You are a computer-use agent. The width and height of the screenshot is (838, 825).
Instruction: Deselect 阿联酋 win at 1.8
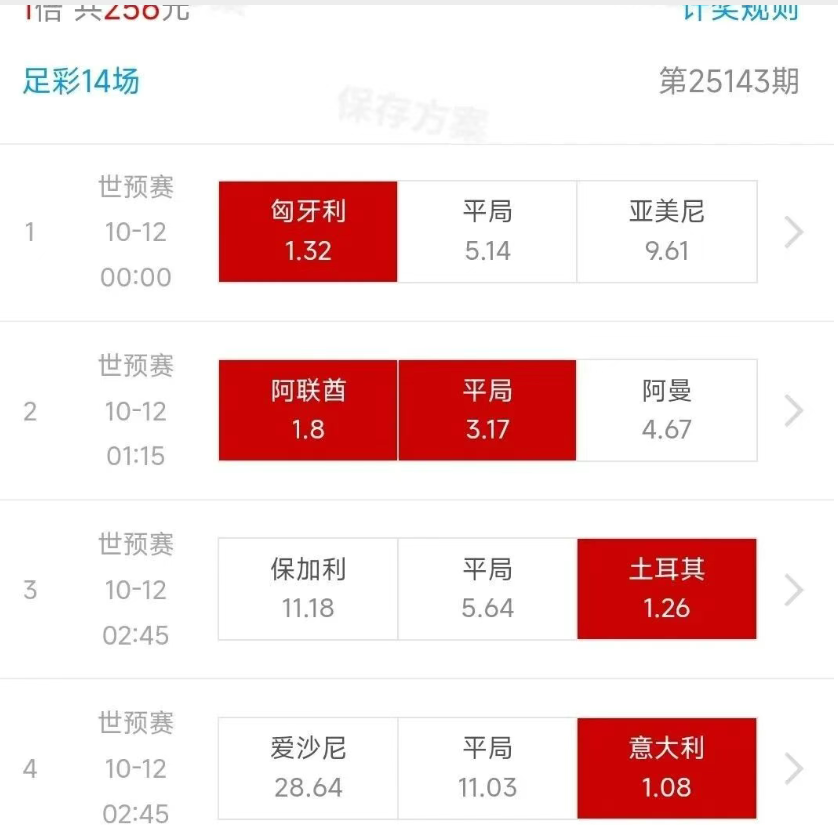(308, 410)
